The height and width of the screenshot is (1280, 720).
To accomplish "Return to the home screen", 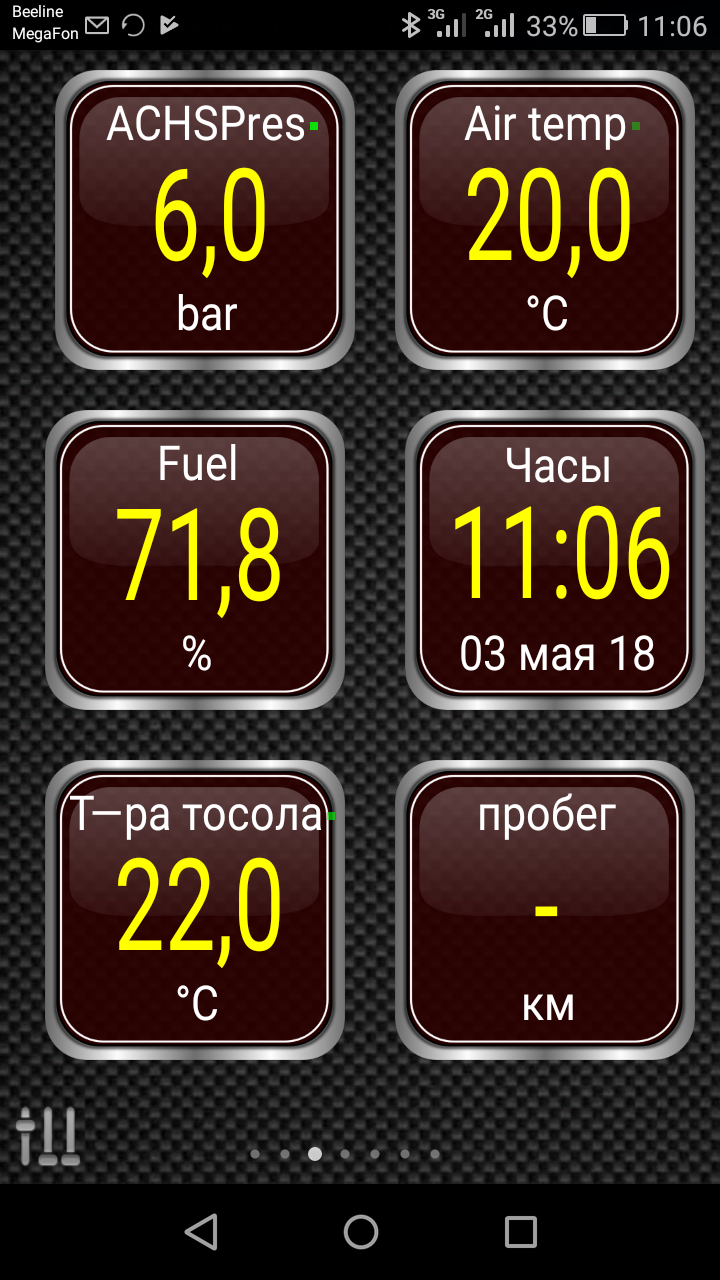I will (x=360, y=1232).
